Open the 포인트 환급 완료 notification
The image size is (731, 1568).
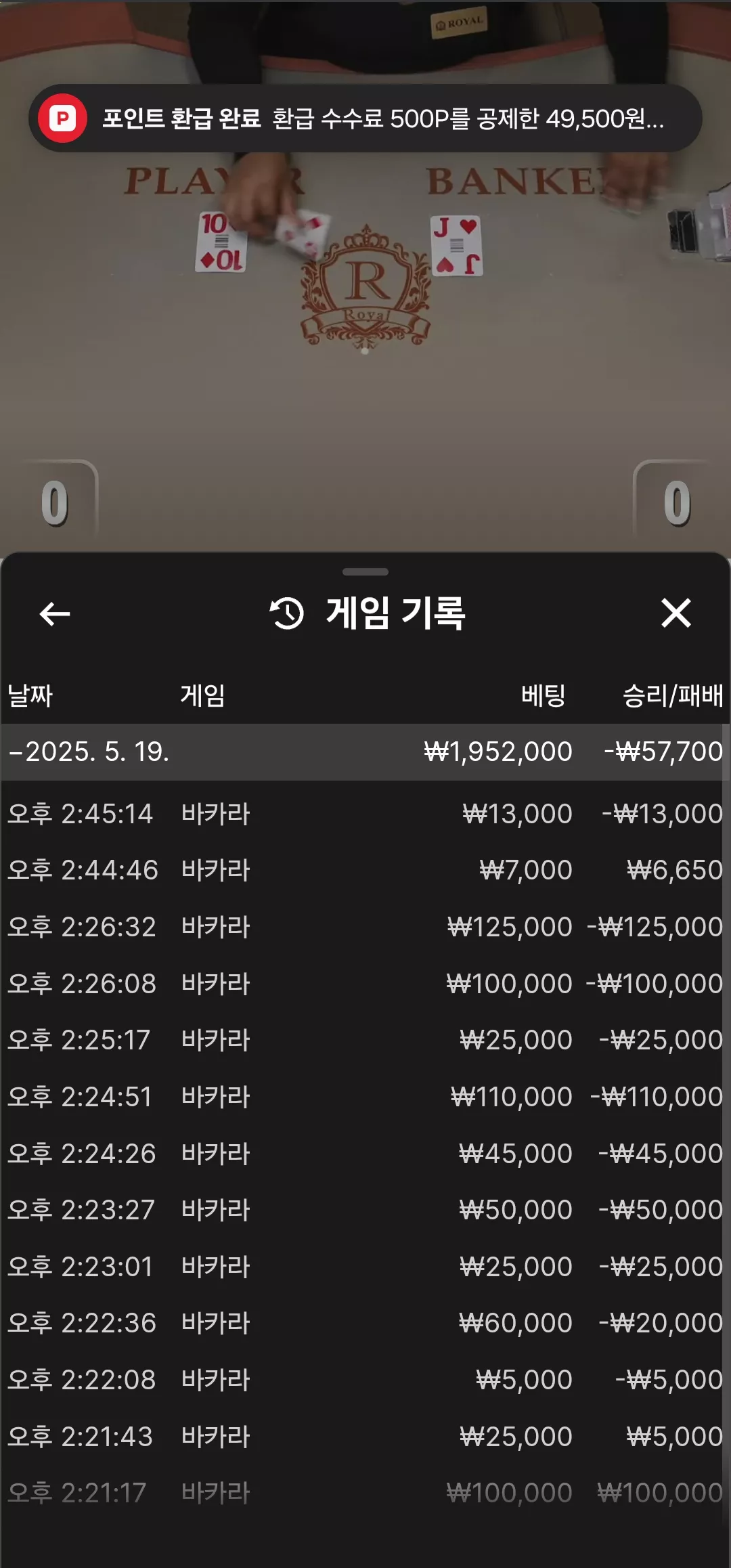click(x=365, y=118)
